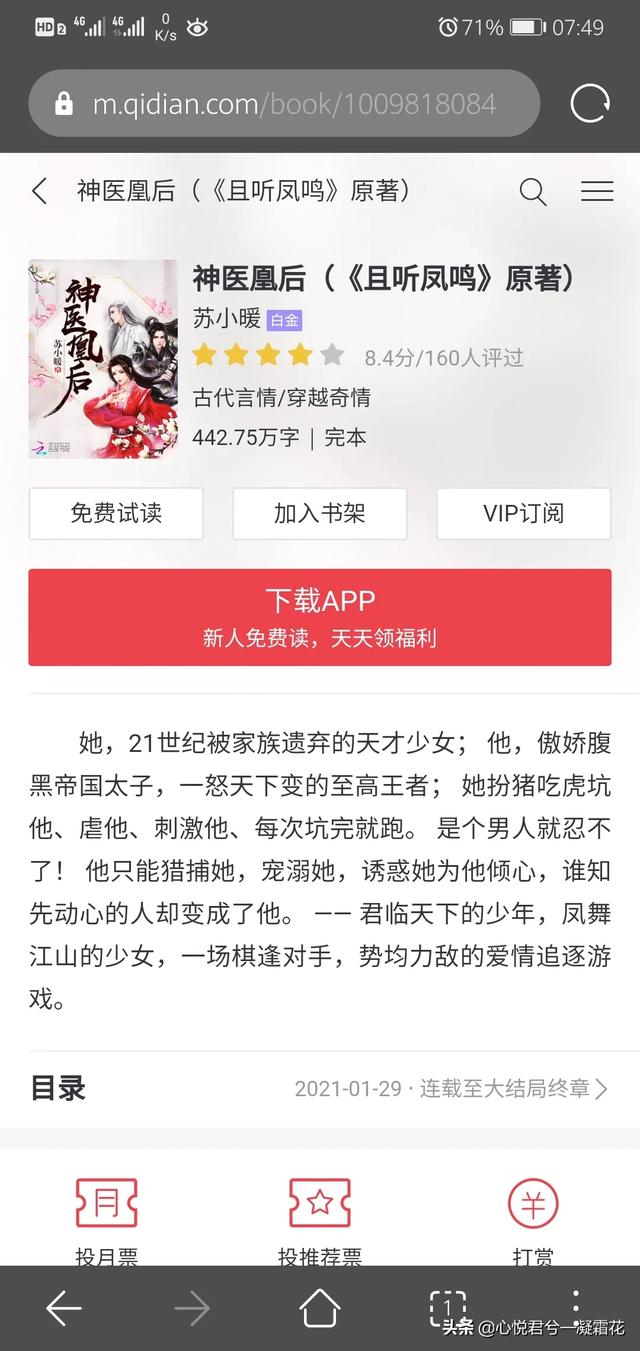Screen dimensions: 640x1351
Task: Open browser three-dot menu
Action: [575, 1298]
